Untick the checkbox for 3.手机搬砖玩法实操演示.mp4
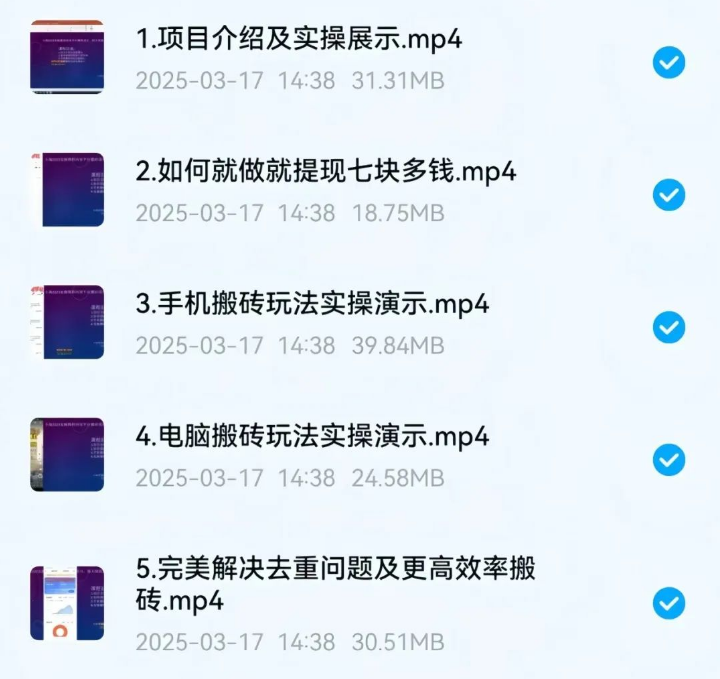The width and height of the screenshot is (720, 679). [x=668, y=327]
